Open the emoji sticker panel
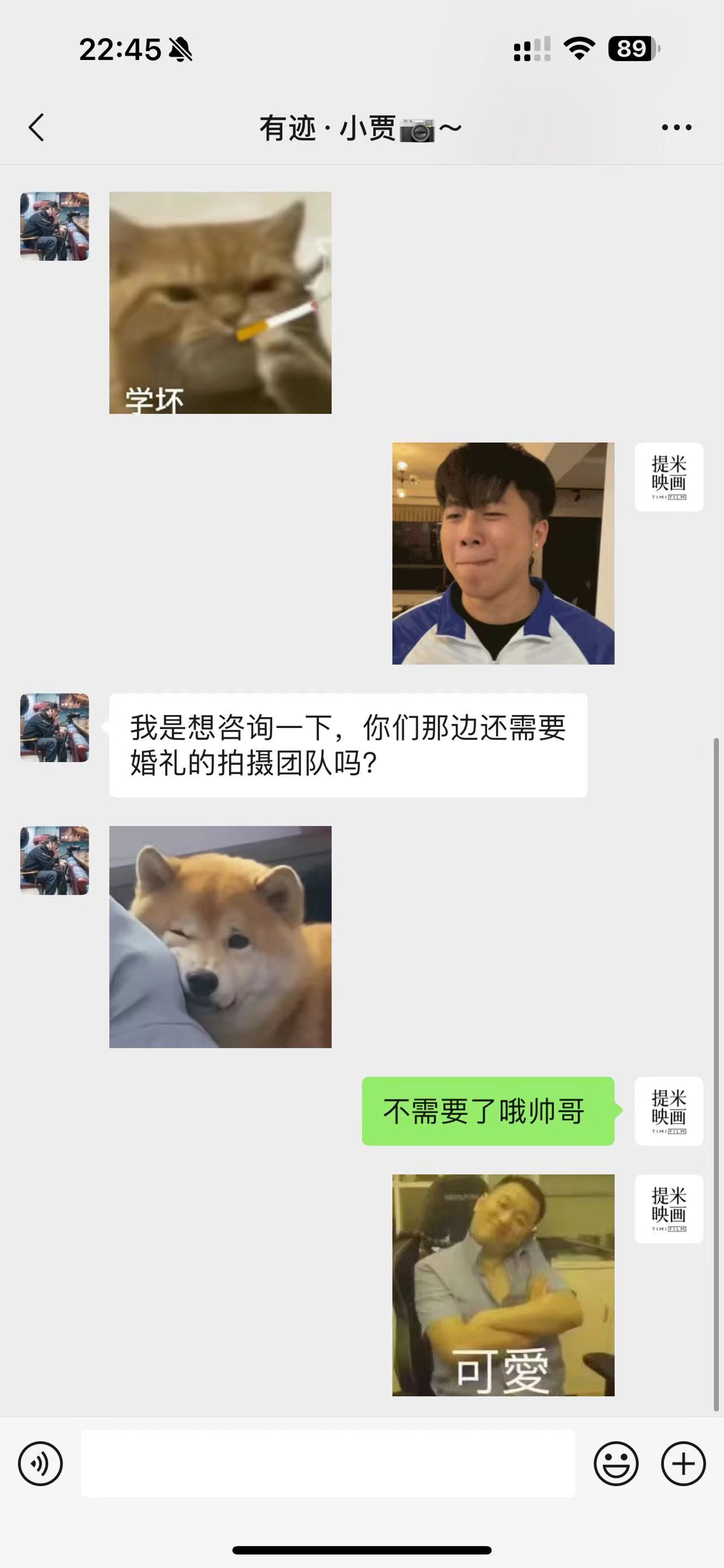 tap(615, 1463)
